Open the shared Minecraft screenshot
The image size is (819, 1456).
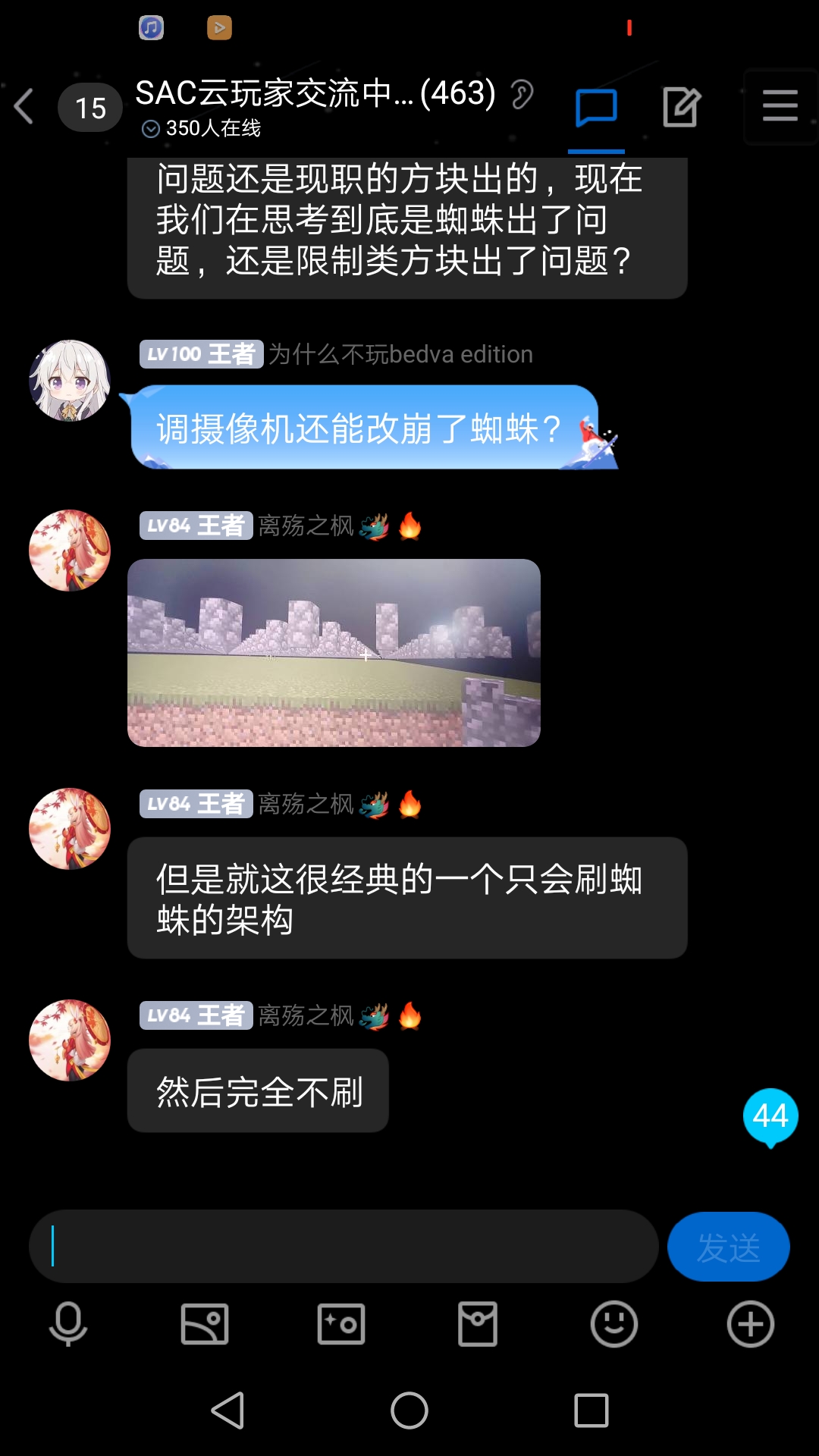pyautogui.click(x=334, y=653)
